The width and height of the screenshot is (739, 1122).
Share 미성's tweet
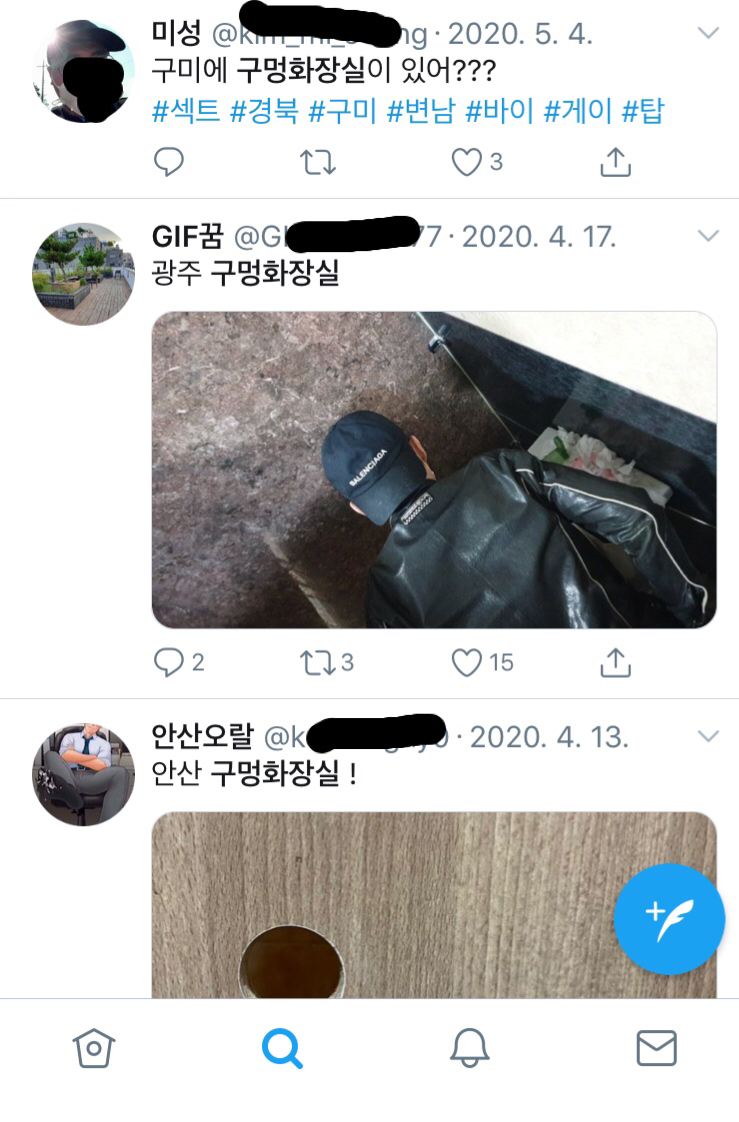click(616, 161)
